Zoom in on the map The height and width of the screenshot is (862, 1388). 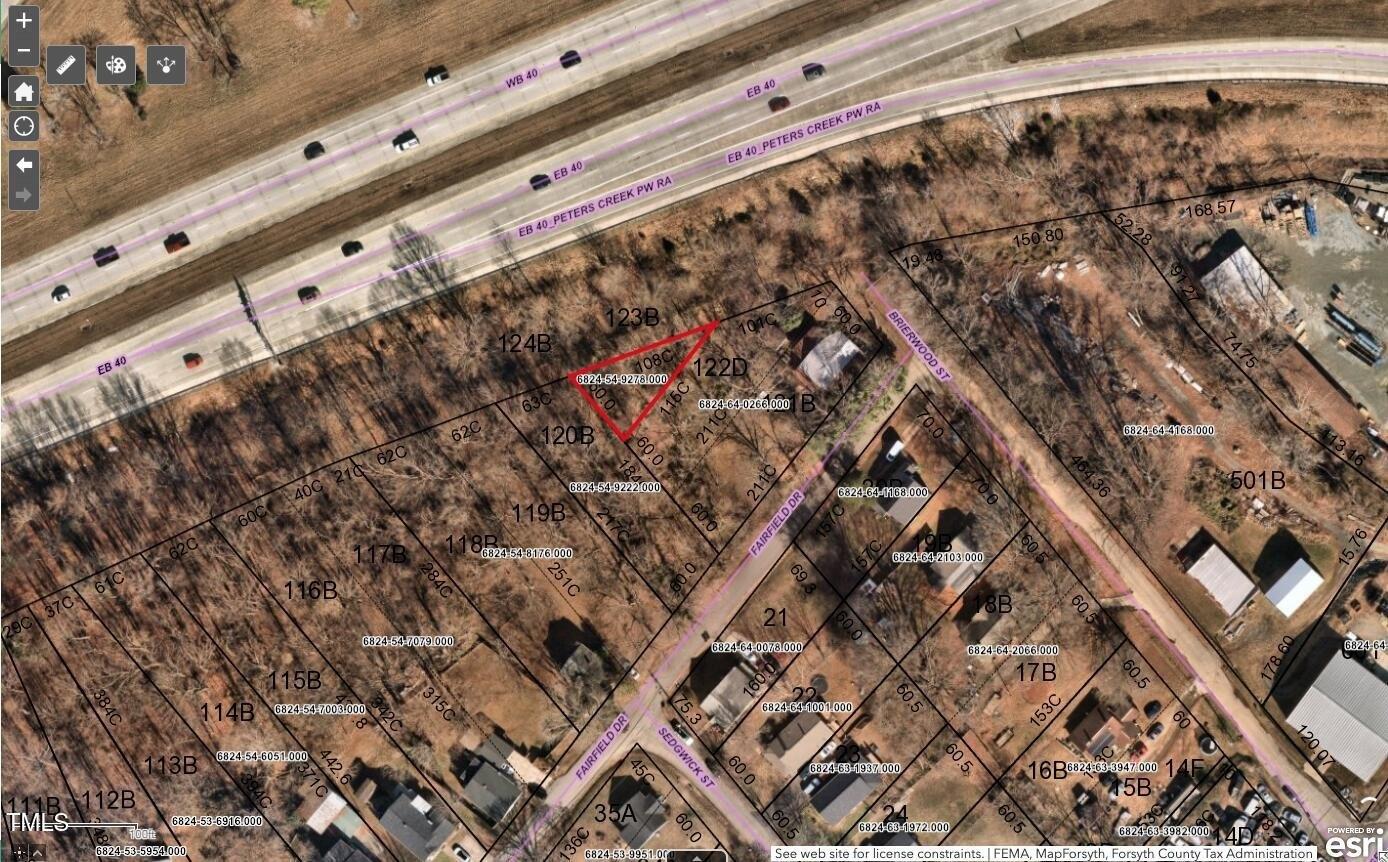tap(23, 21)
